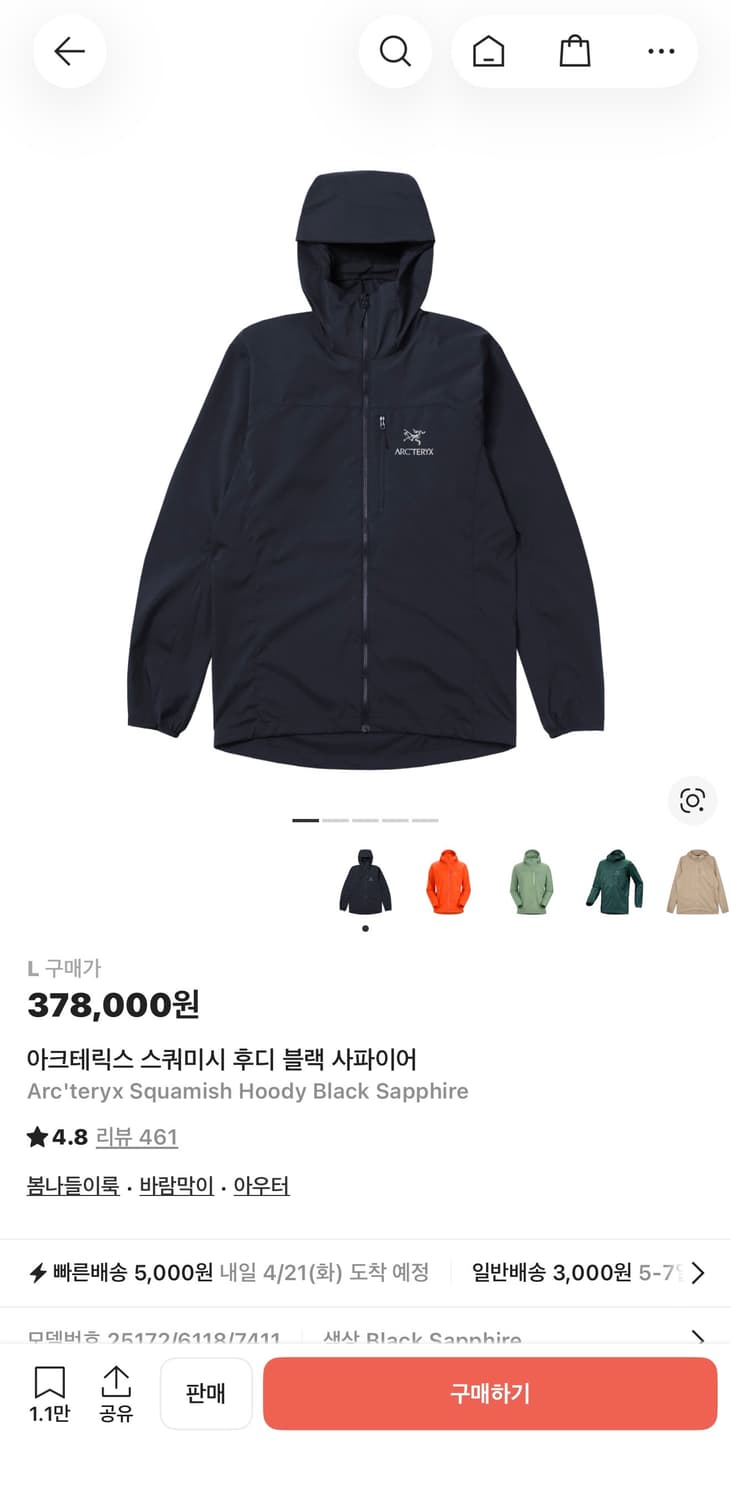This screenshot has height=1500, width=731.
Task: Click the visual search camera icon
Action: click(x=692, y=801)
